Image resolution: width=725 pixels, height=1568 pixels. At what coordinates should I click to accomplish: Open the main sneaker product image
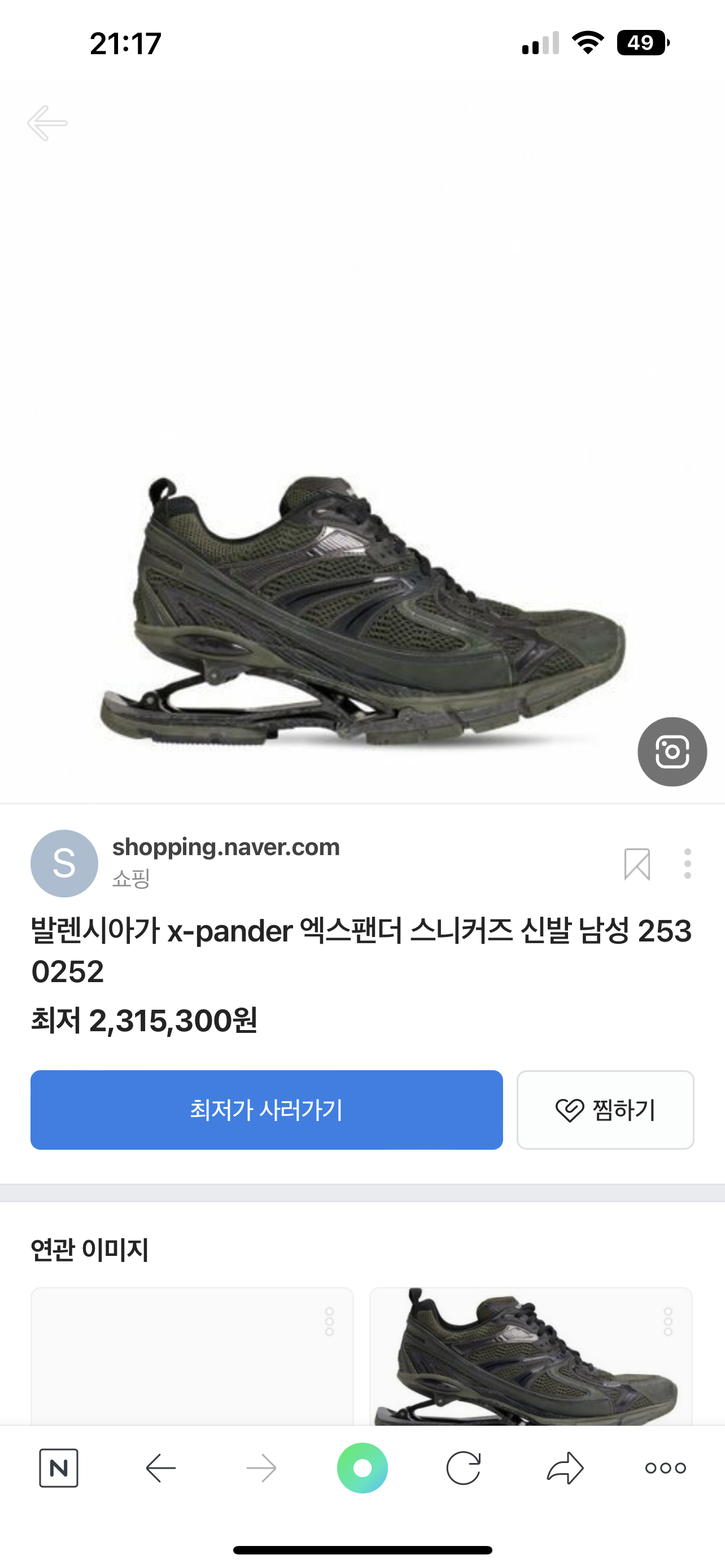pyautogui.click(x=362, y=608)
